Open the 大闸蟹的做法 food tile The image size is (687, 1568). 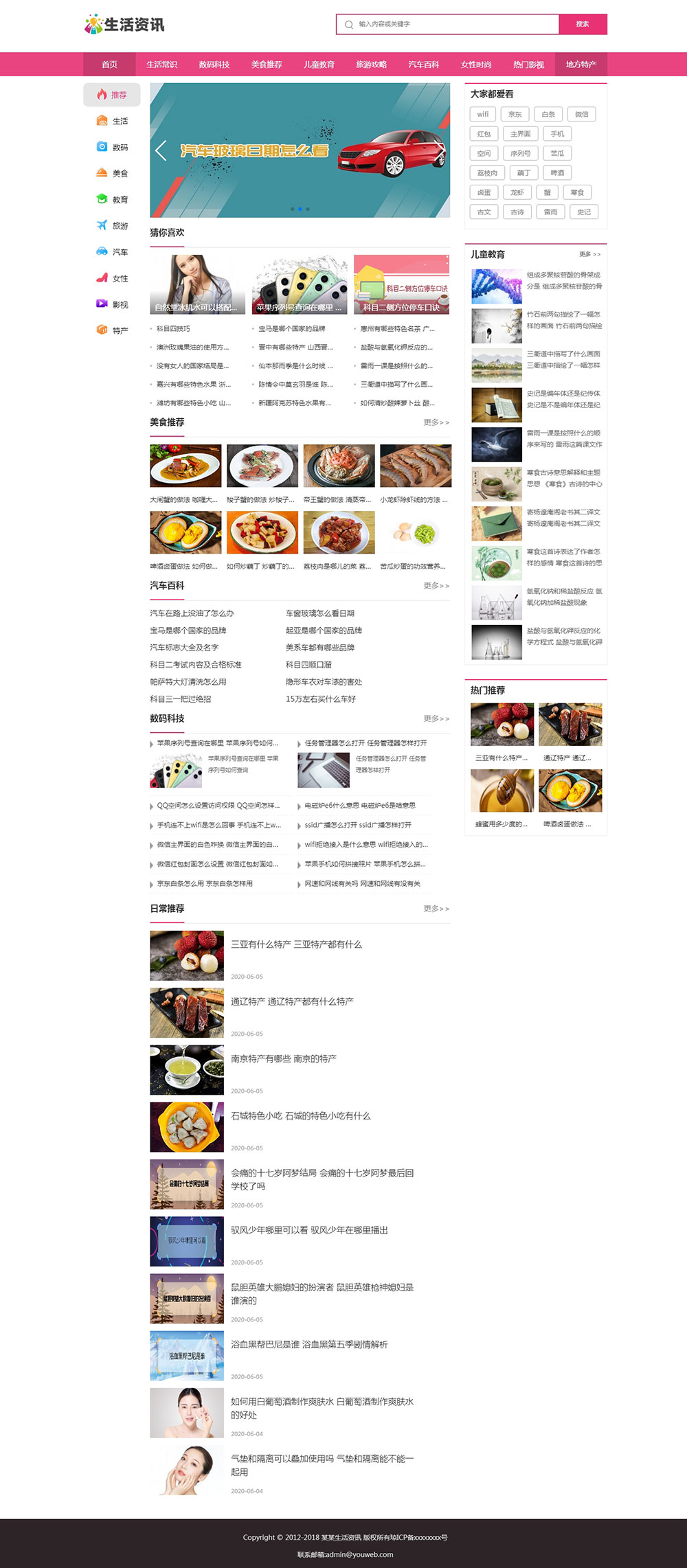pyautogui.click(x=185, y=466)
